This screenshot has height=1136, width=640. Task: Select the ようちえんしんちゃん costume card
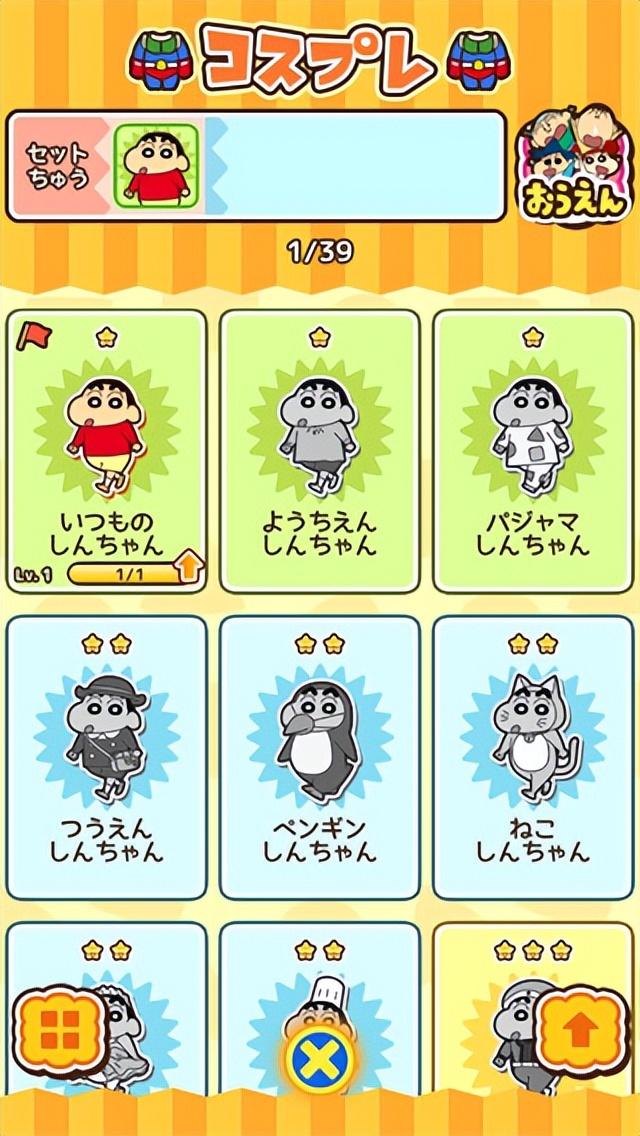pyautogui.click(x=320, y=451)
